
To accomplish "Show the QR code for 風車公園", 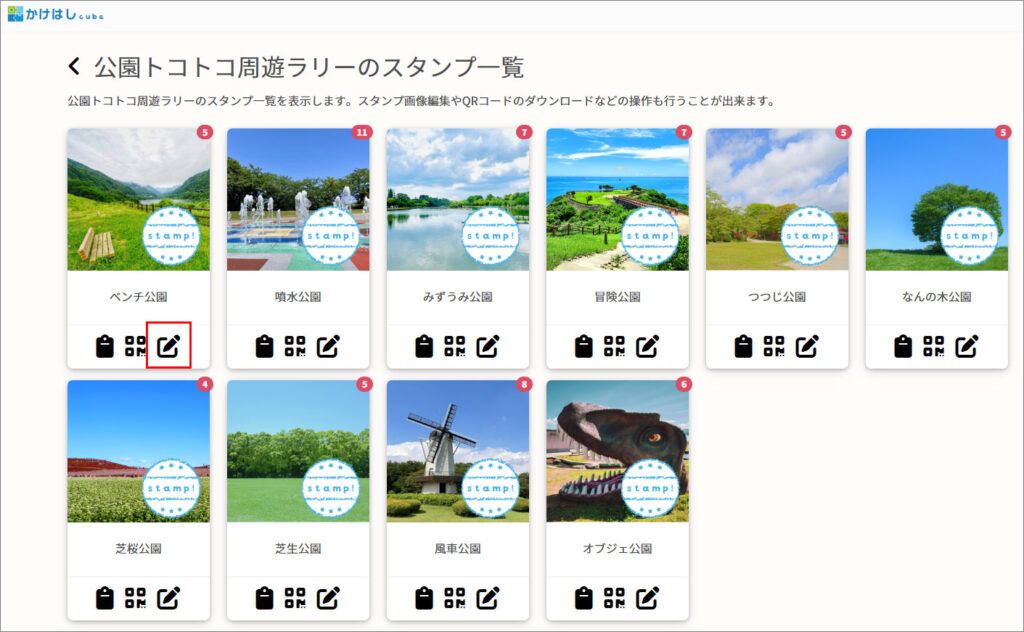I will [455, 599].
